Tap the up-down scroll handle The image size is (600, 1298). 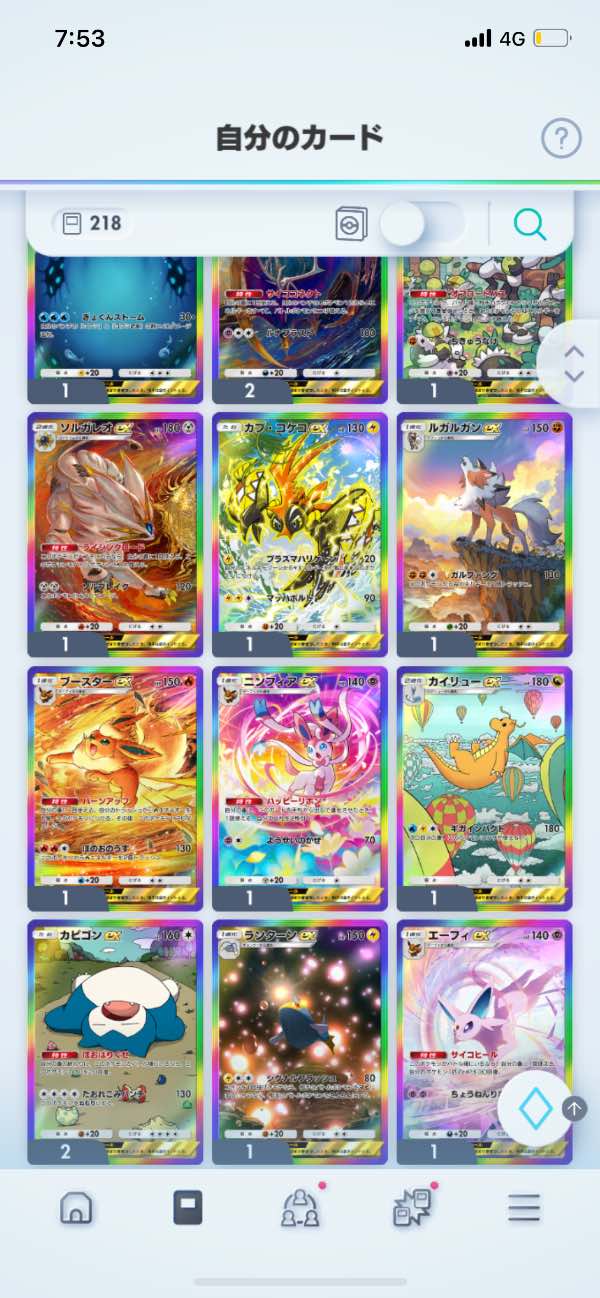click(x=573, y=364)
